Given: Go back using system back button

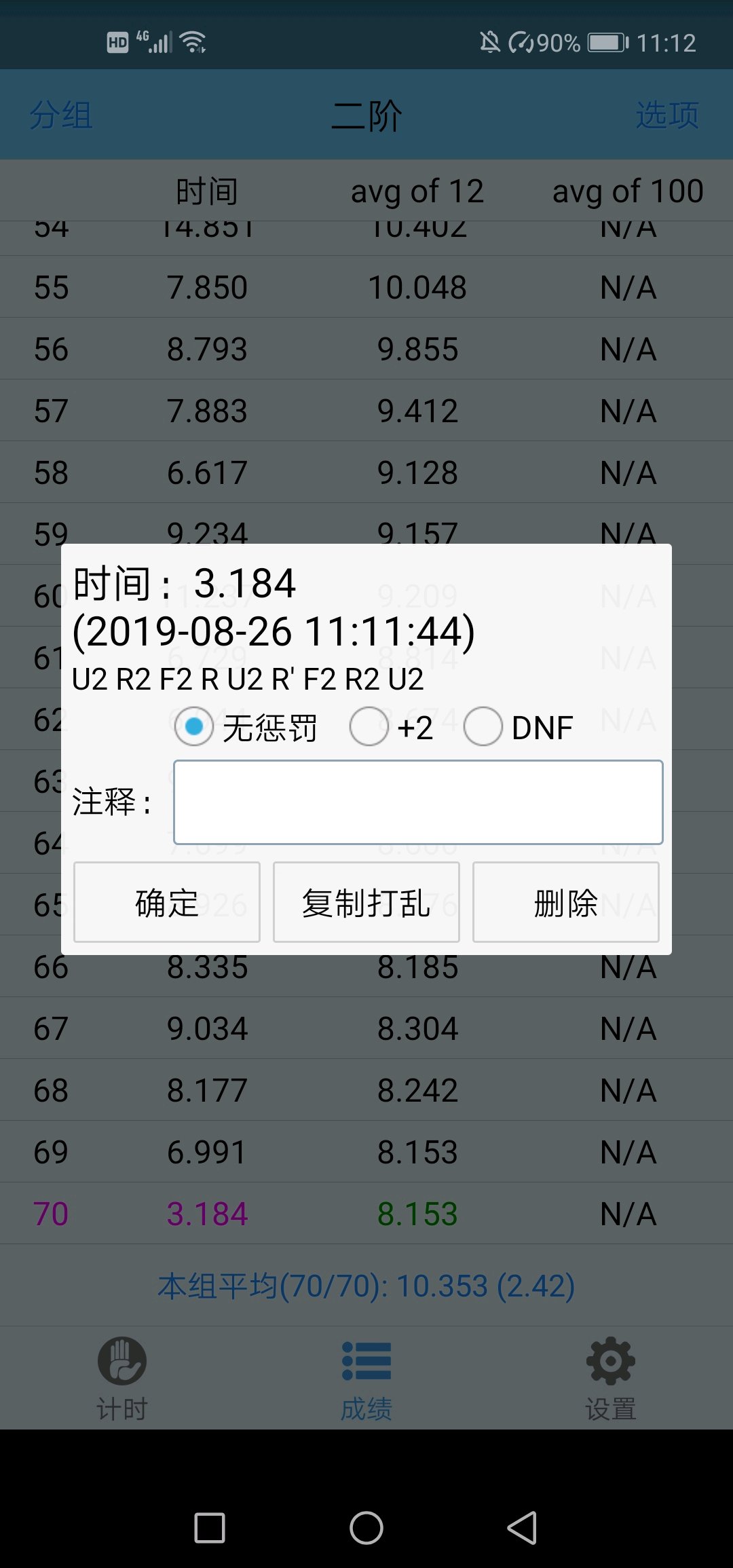Looking at the screenshot, I should click(523, 1528).
